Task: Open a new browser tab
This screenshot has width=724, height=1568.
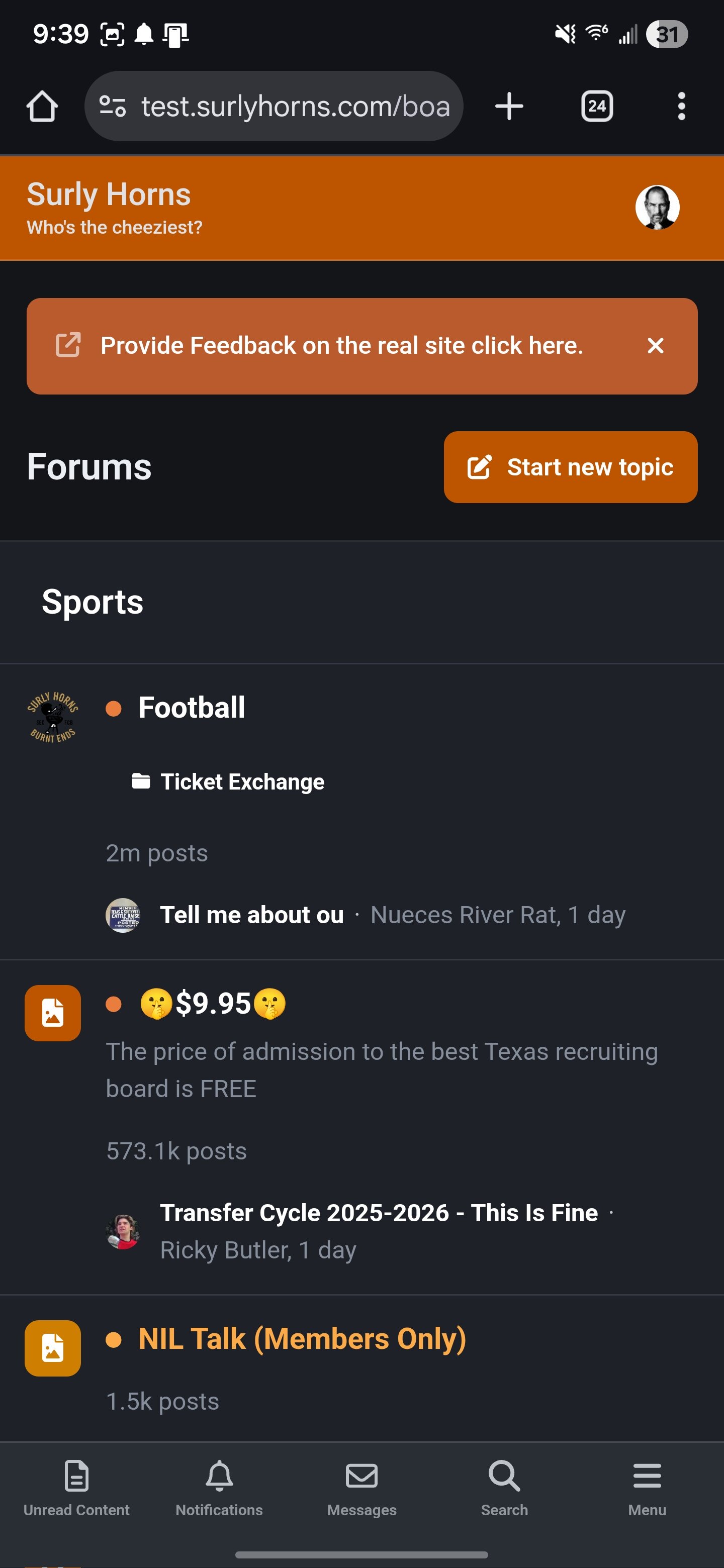Action: click(509, 107)
